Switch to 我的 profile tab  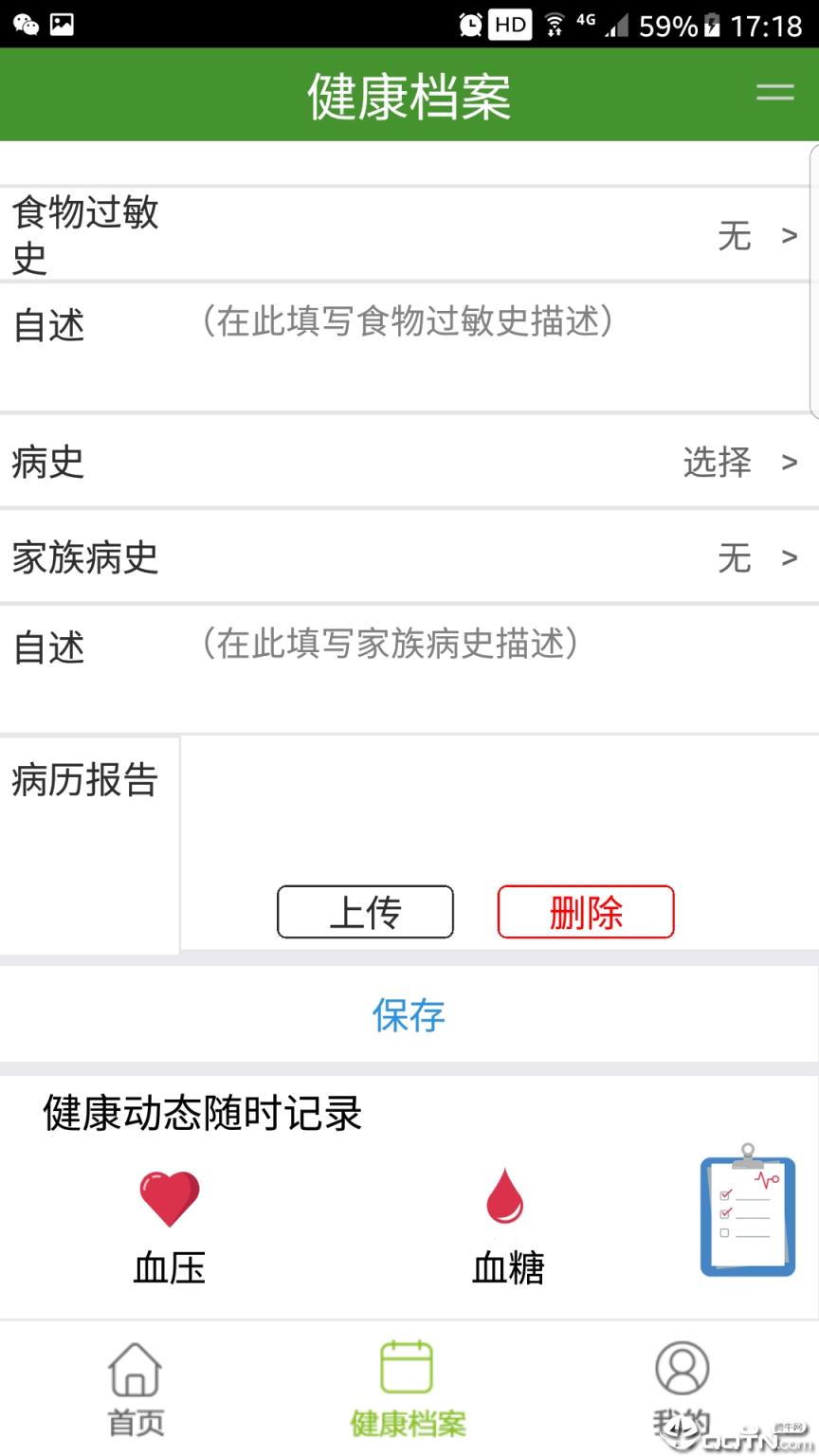pyautogui.click(x=681, y=1389)
